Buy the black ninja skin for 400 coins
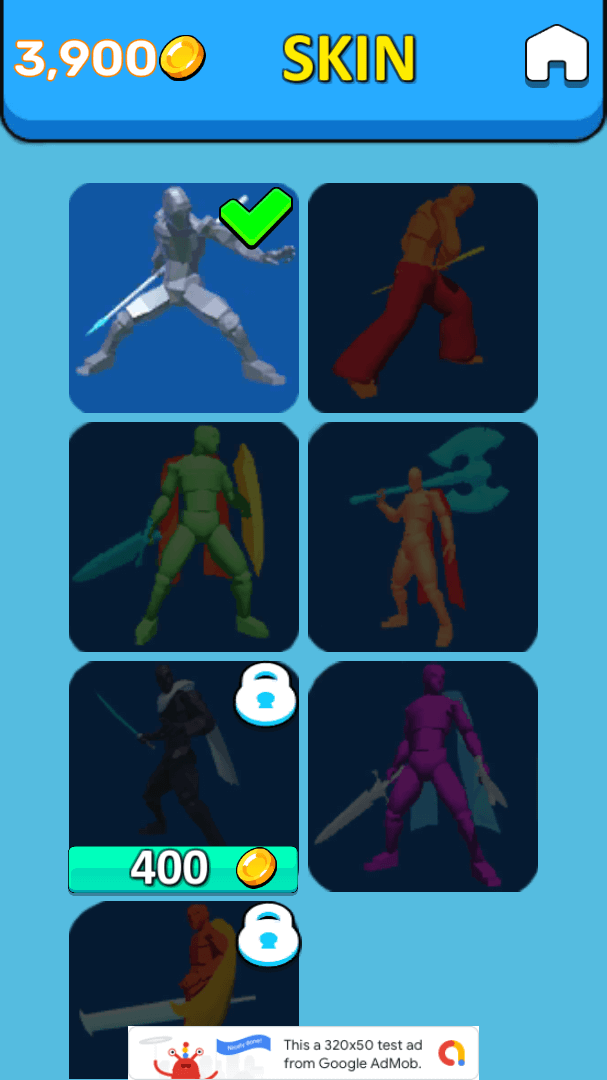Screen dimensions: 607x1080 click(x=183, y=868)
